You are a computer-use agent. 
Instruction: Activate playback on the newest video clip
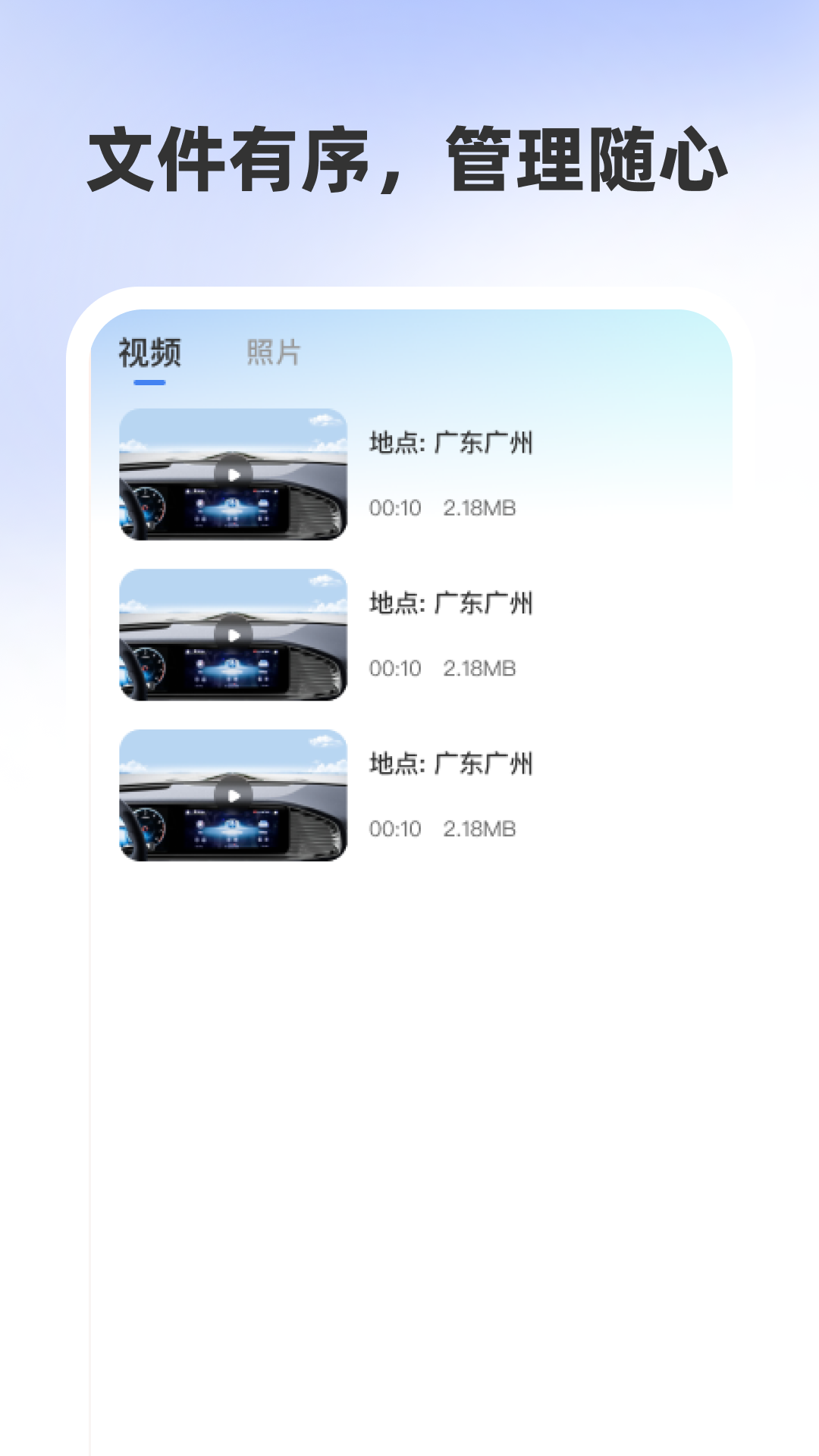click(x=235, y=472)
